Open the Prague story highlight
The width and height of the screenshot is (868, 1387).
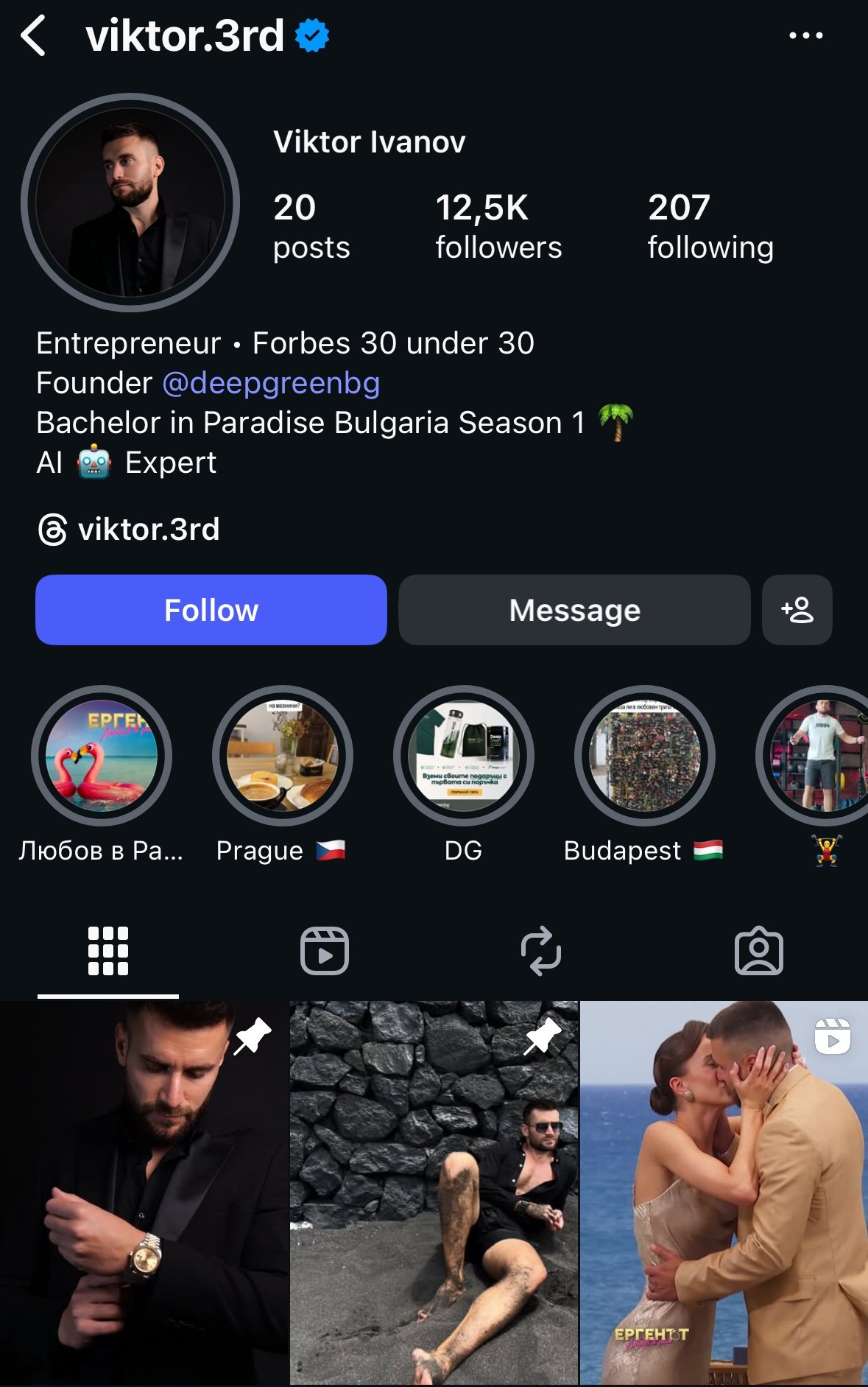[x=283, y=756]
